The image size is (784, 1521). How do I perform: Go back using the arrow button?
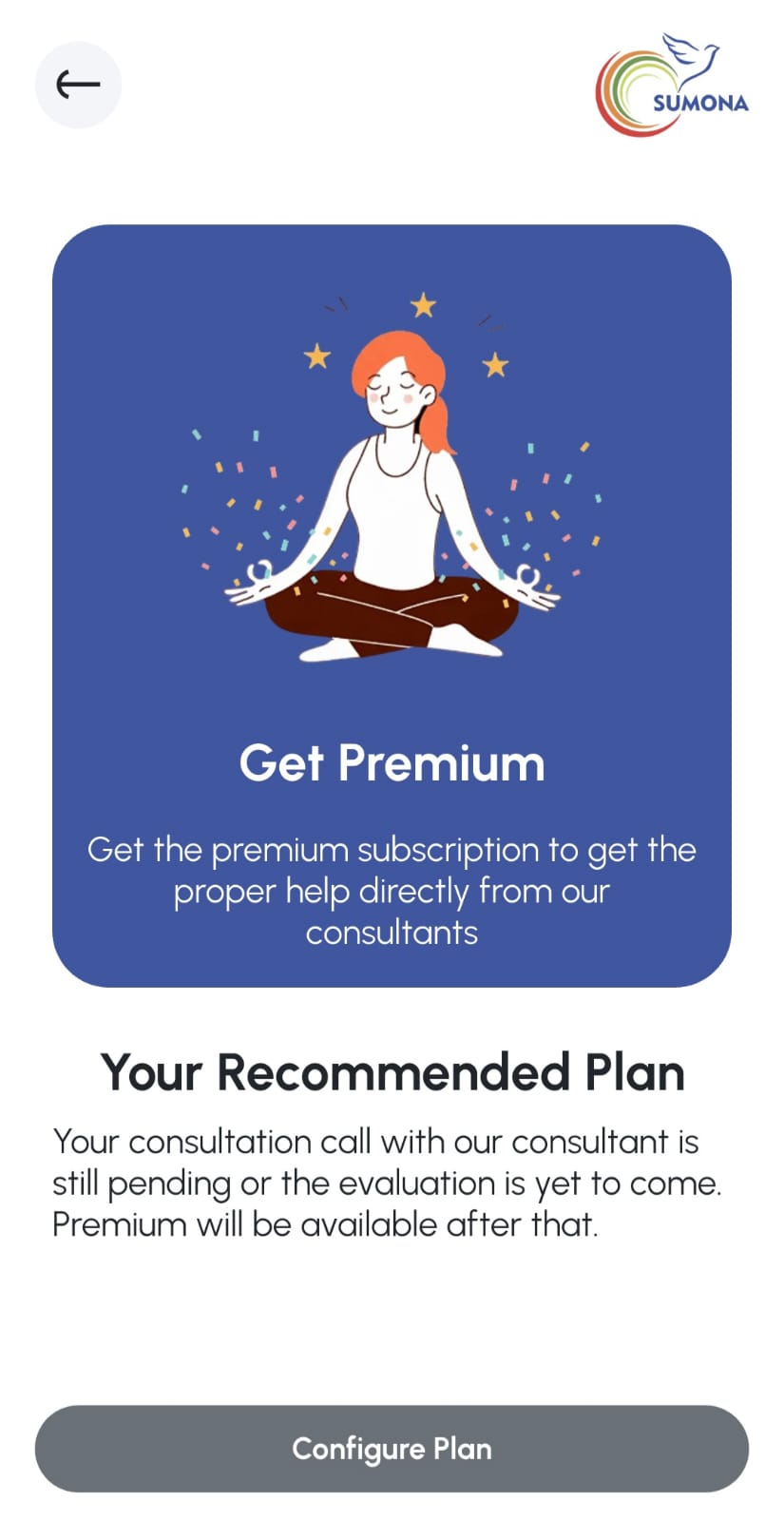tap(78, 85)
